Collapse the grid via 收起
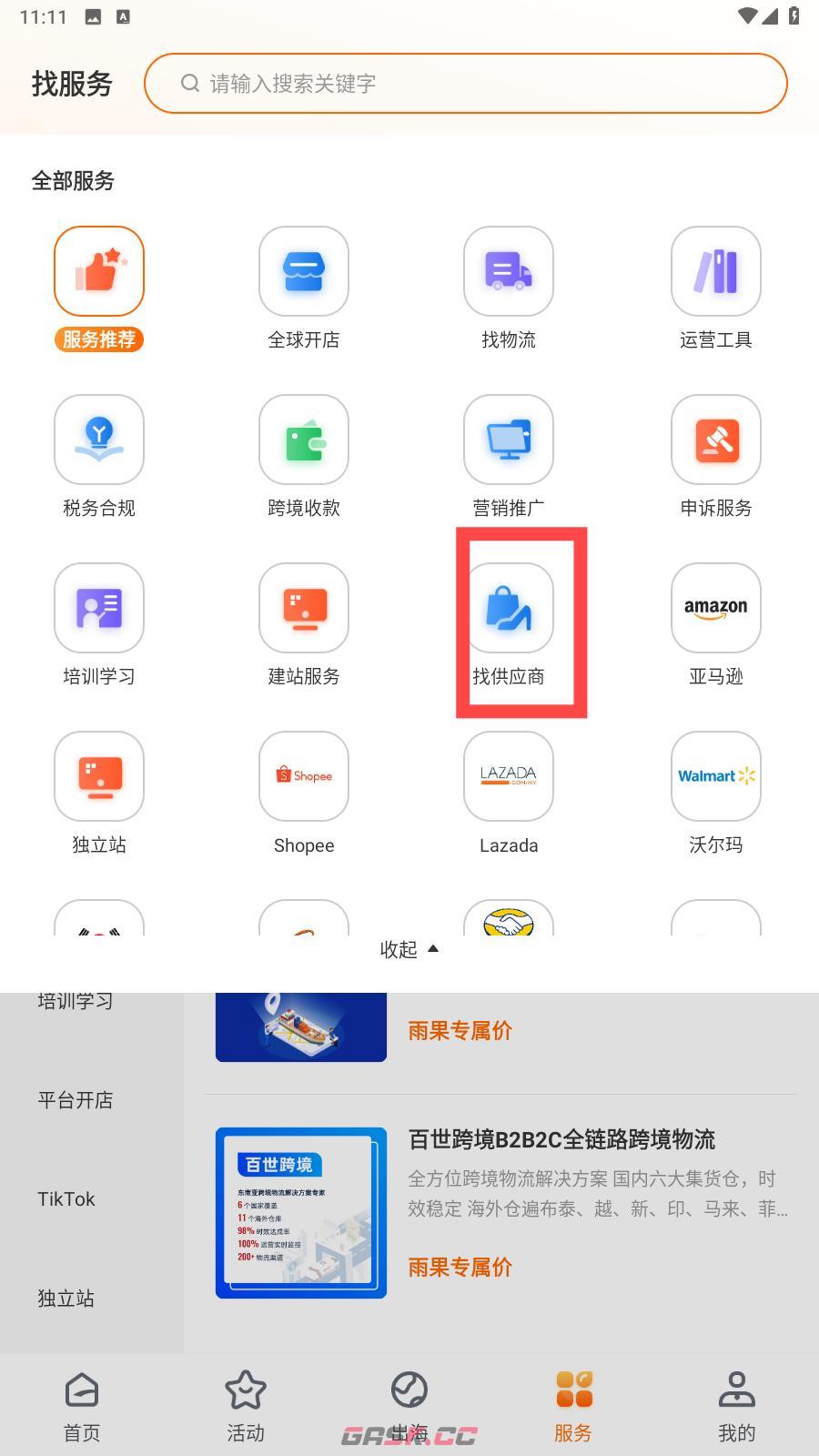The width and height of the screenshot is (819, 1456). pyautogui.click(x=409, y=949)
